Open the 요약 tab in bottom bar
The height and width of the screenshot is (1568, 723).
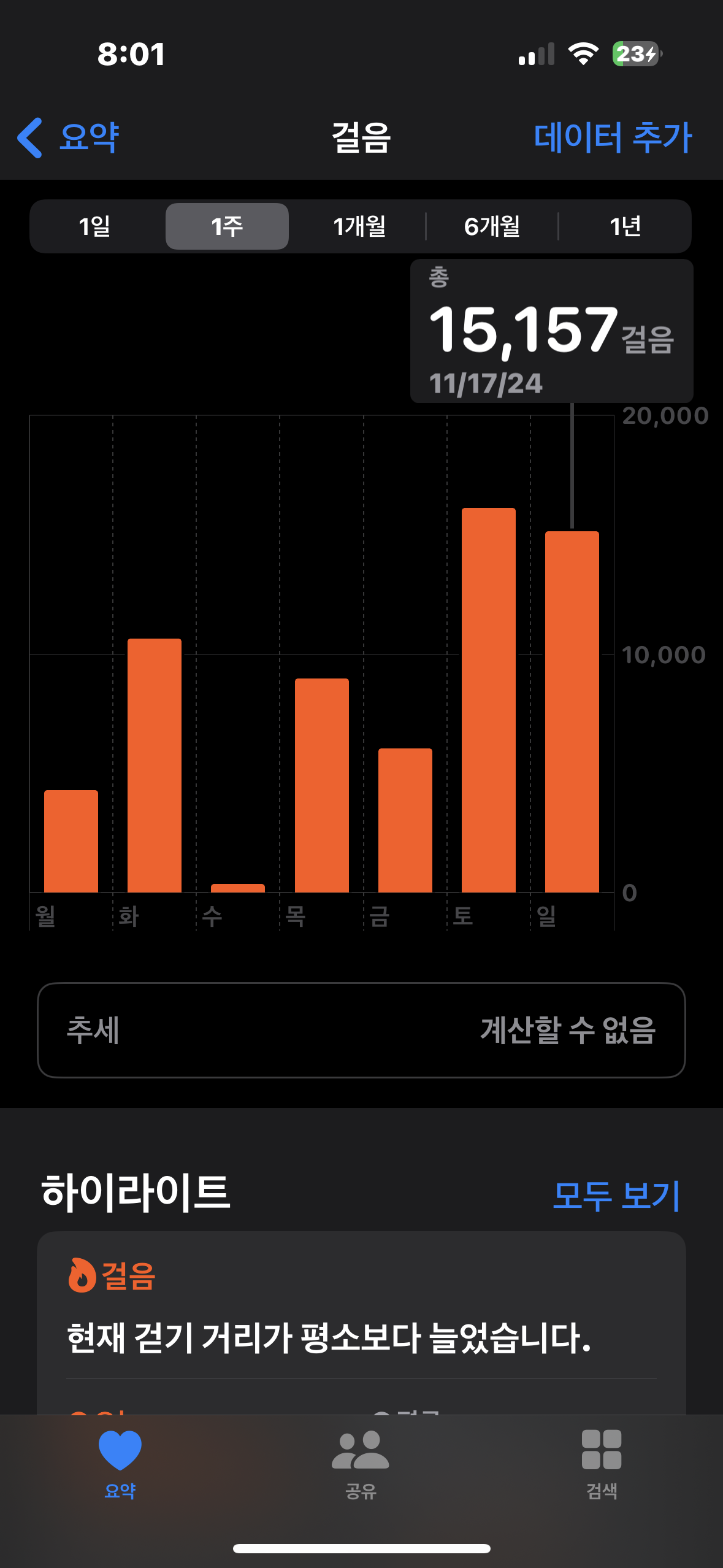120,1464
